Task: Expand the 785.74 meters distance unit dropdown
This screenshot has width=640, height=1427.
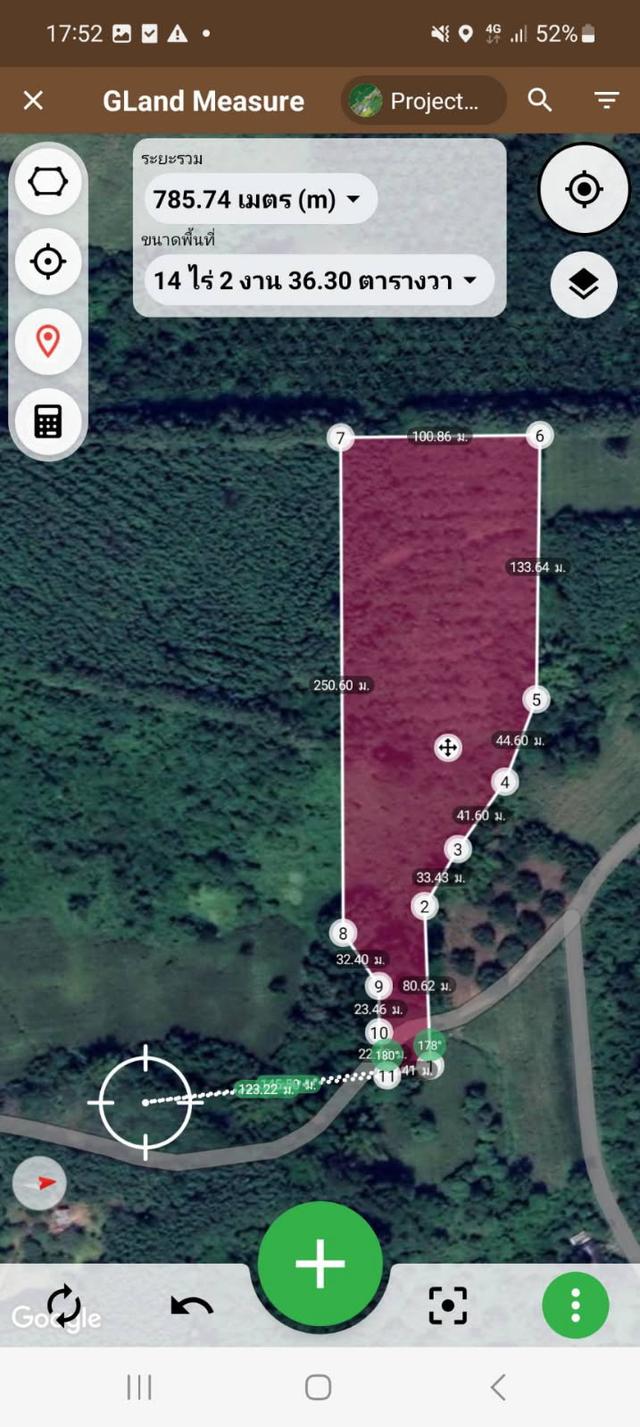Action: 260,200
